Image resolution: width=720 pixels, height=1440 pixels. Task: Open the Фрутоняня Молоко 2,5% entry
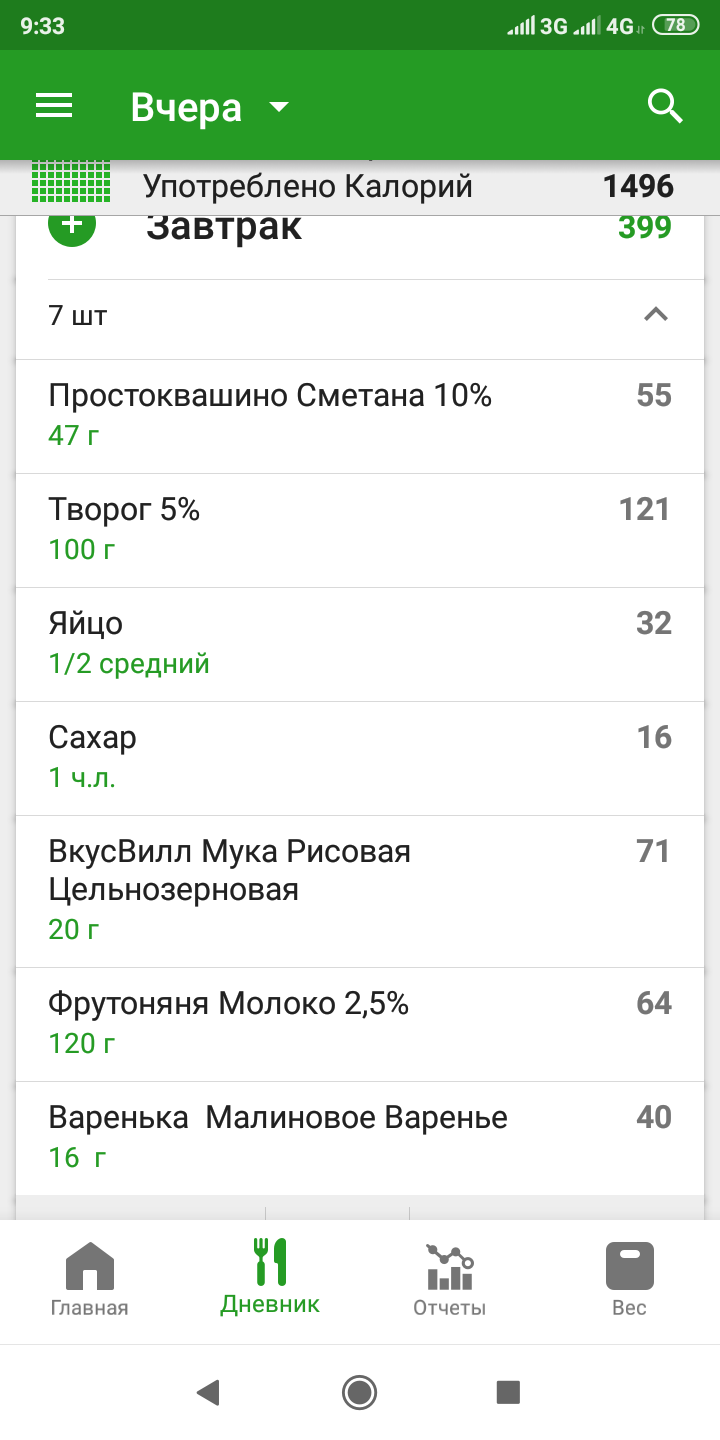point(360,1024)
